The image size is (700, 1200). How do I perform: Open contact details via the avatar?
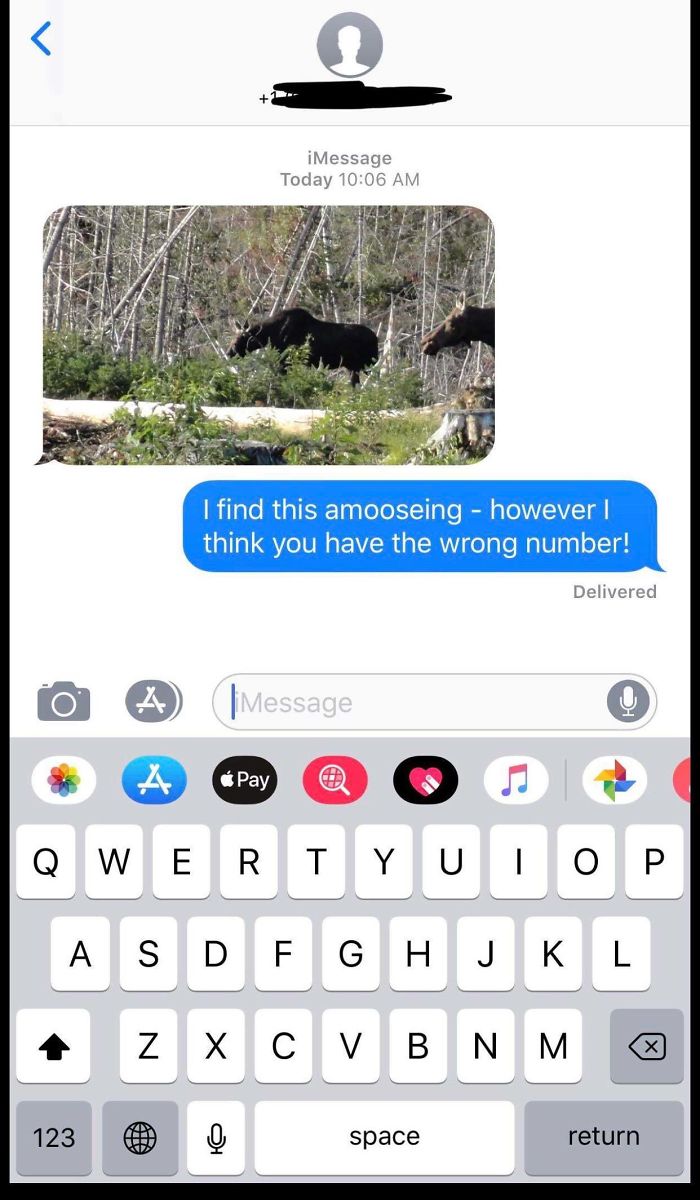[349, 45]
